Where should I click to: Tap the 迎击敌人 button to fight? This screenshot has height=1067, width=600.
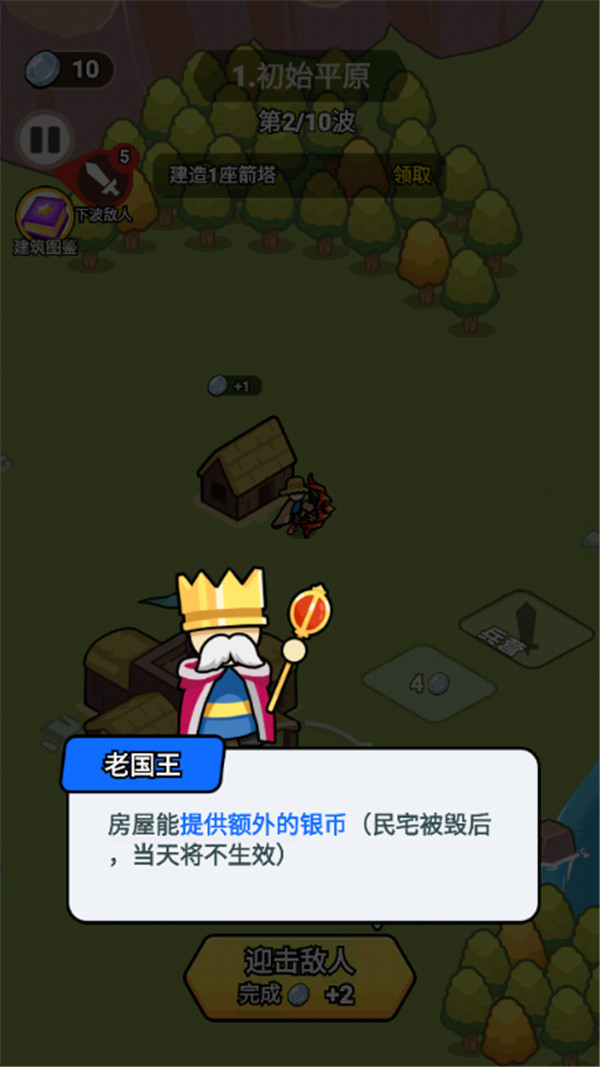(x=299, y=976)
